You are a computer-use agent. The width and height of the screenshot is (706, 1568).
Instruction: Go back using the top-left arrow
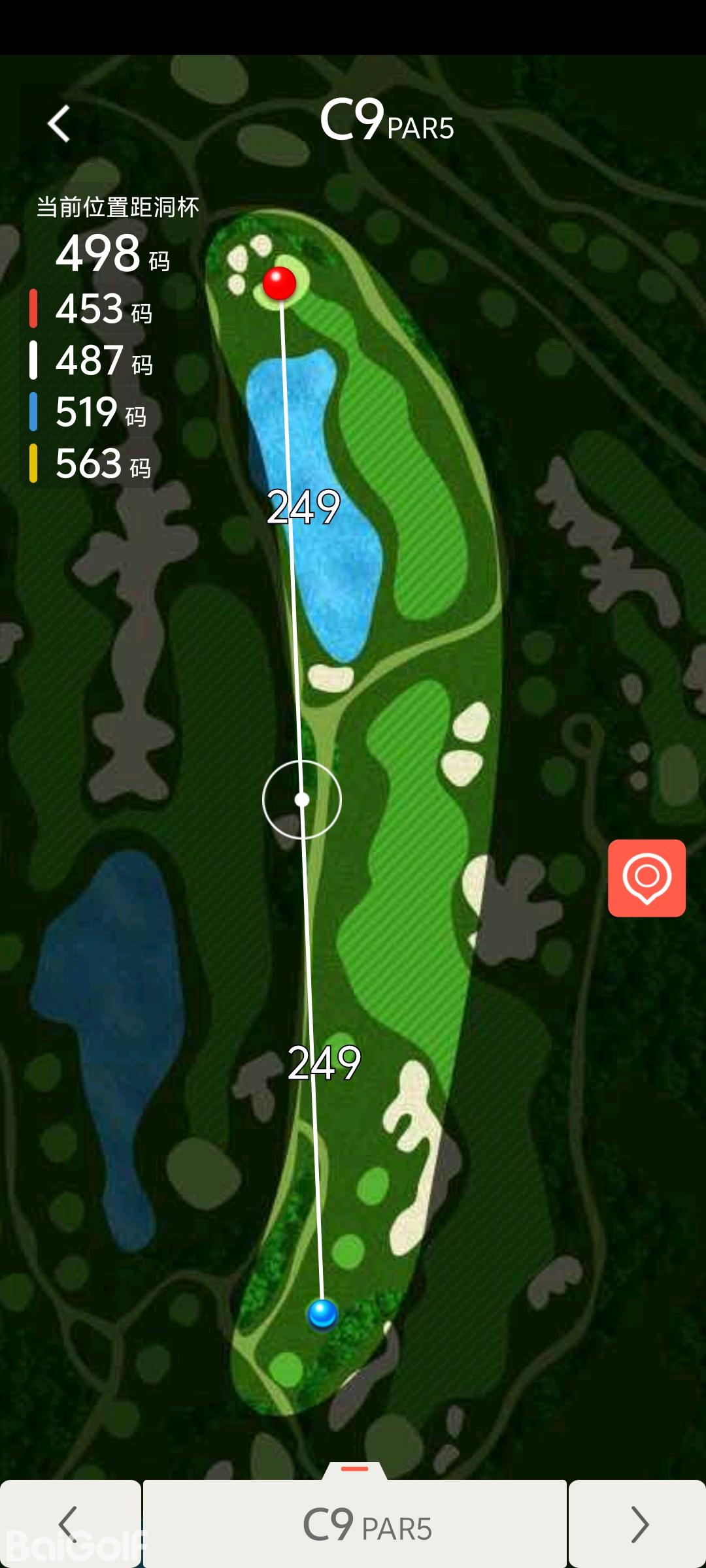click(x=59, y=123)
